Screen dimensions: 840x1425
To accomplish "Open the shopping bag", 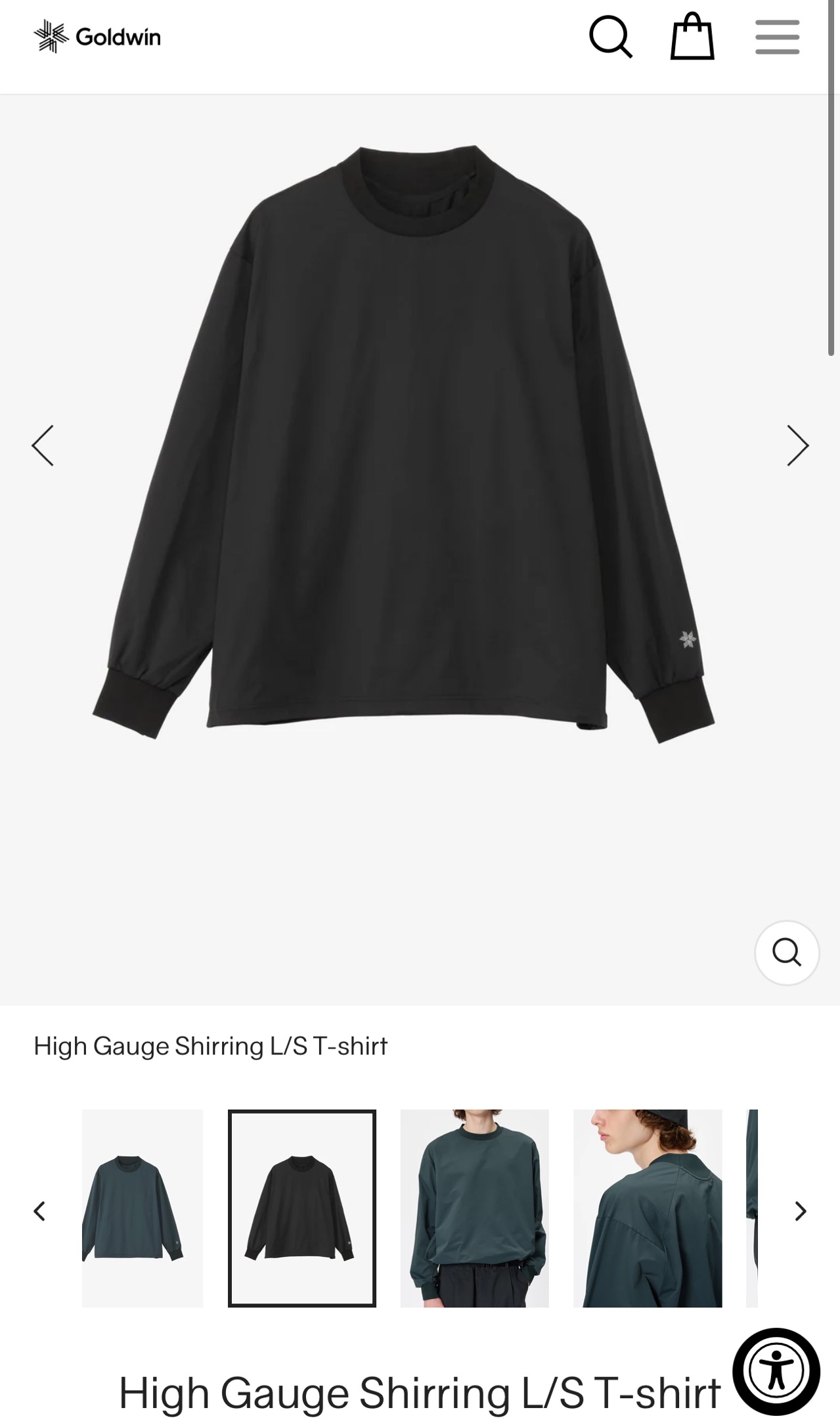I will (692, 37).
